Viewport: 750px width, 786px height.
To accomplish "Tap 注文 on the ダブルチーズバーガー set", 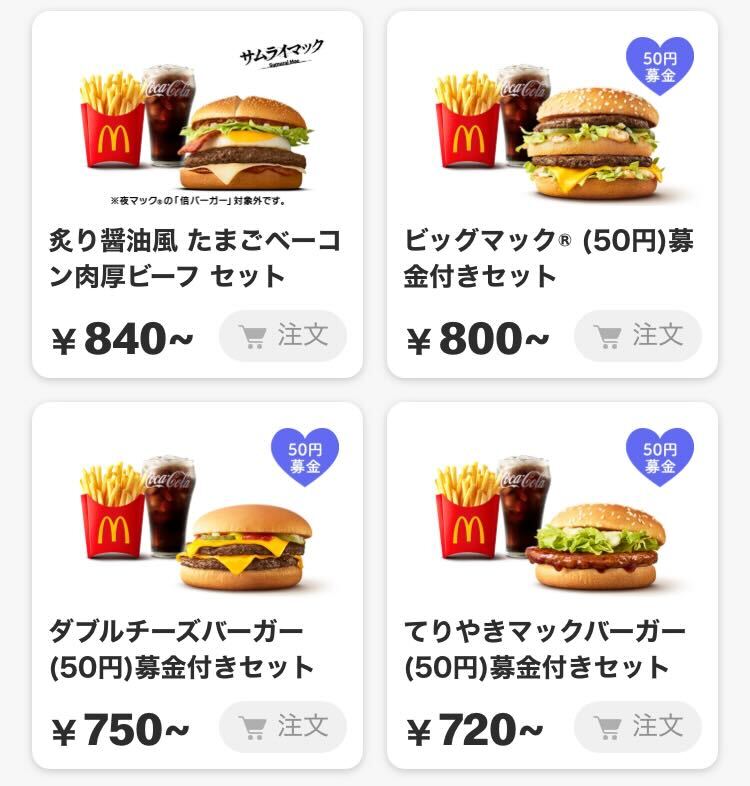I will point(283,727).
